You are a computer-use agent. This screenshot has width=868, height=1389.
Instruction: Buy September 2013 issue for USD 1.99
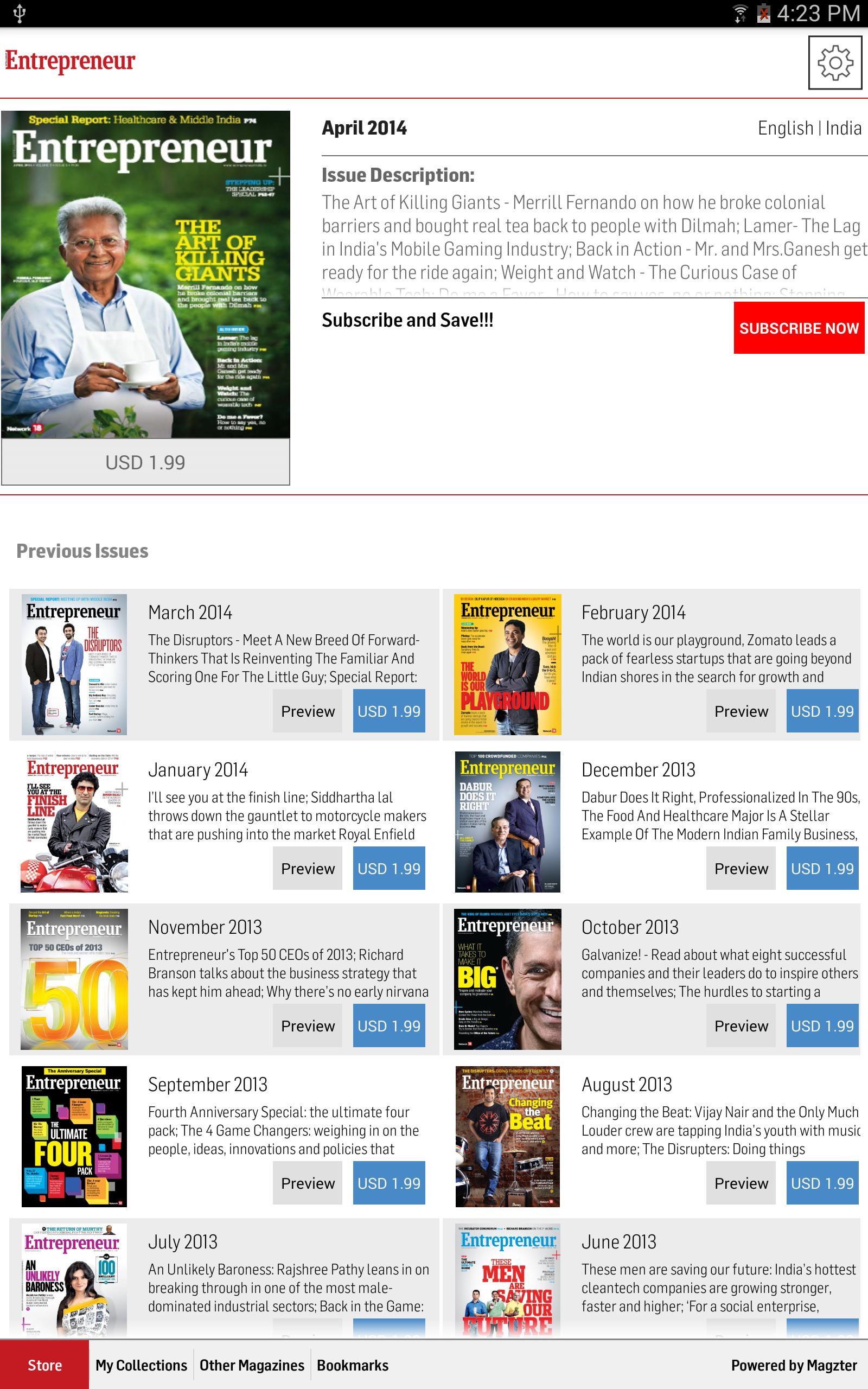pyautogui.click(x=388, y=1183)
